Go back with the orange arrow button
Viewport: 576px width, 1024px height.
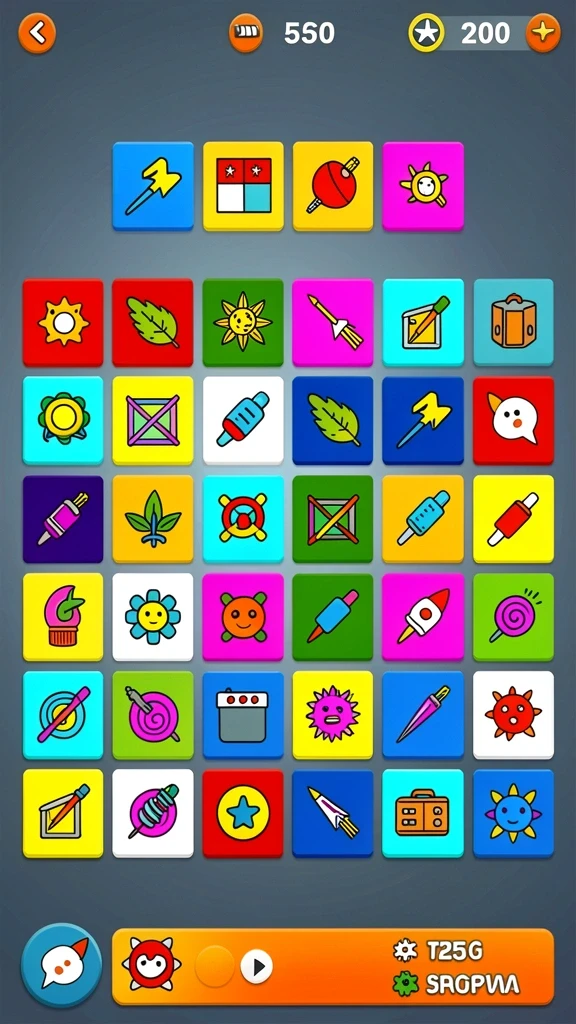(x=37, y=32)
